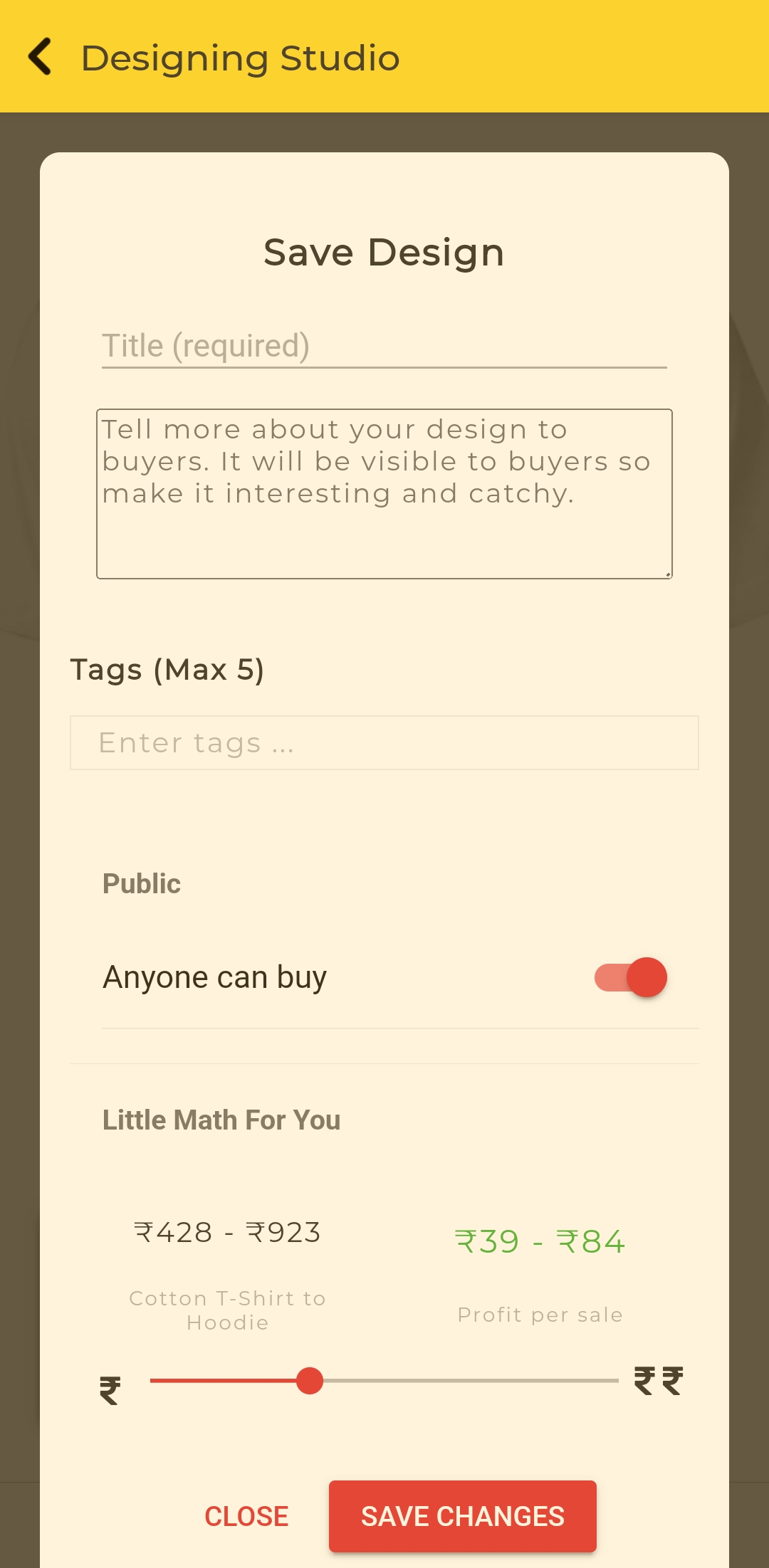Tap the Title (required) field
Screen dimensions: 769x1568
pos(384,347)
